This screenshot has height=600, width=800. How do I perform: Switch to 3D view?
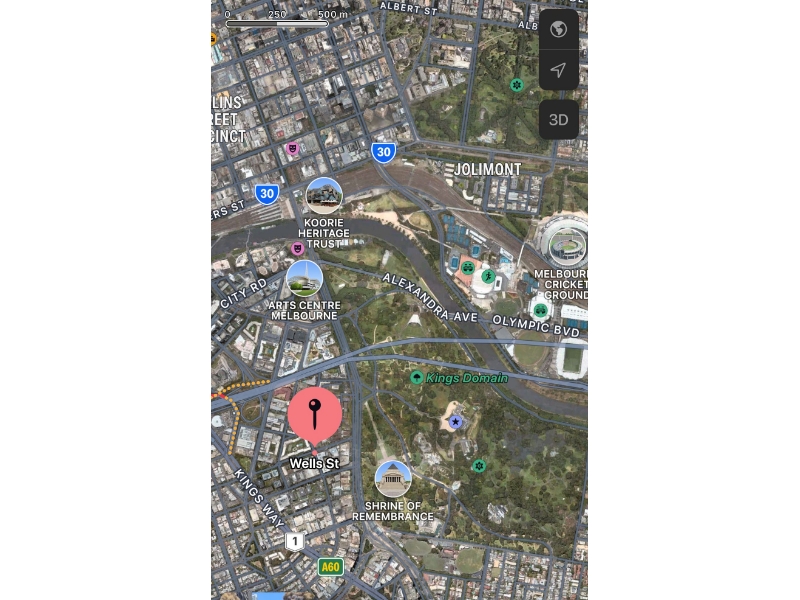[558, 120]
